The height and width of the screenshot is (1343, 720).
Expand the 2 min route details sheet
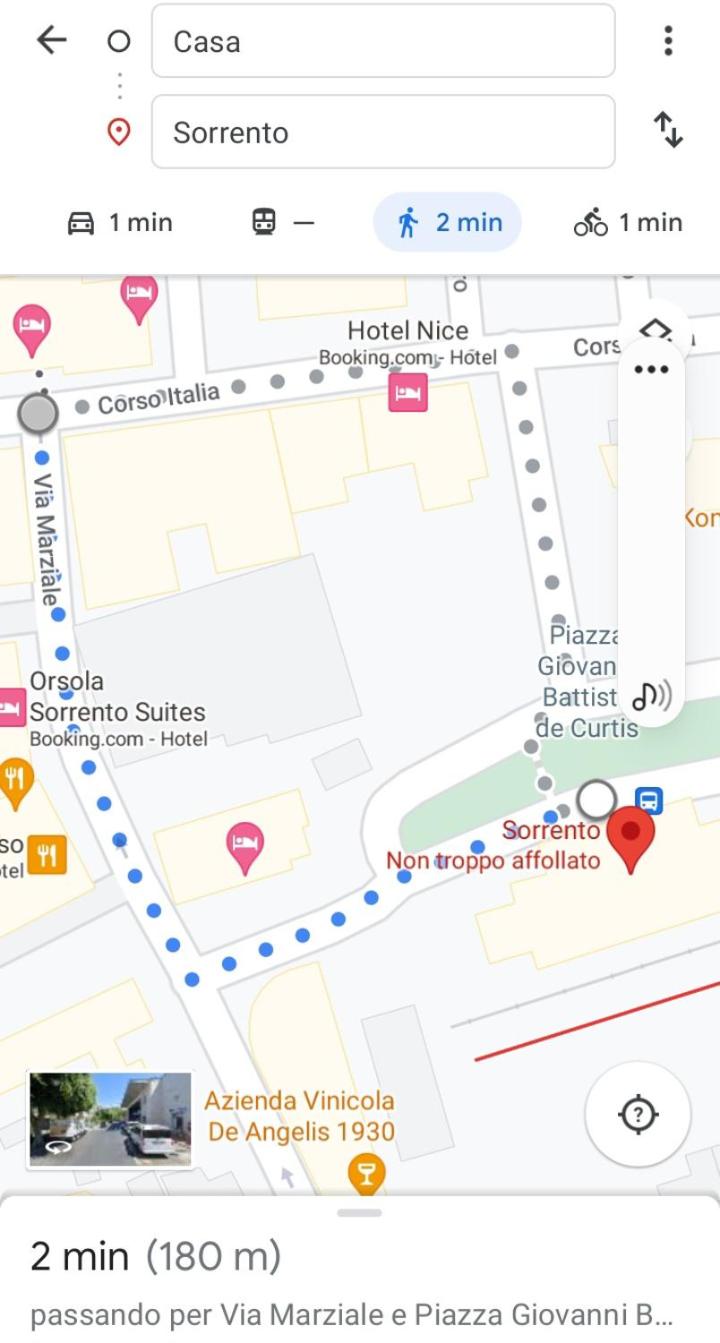[360, 1270]
